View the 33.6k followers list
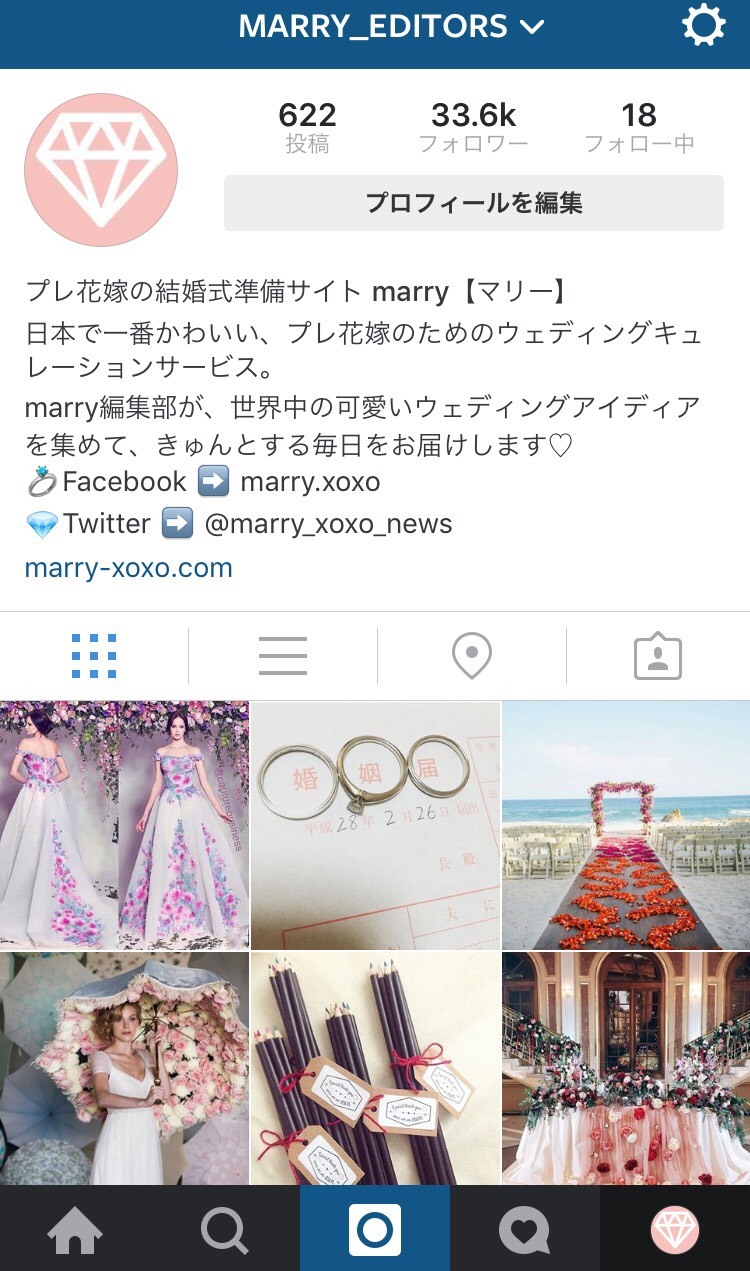This screenshot has width=750, height=1271. click(473, 127)
